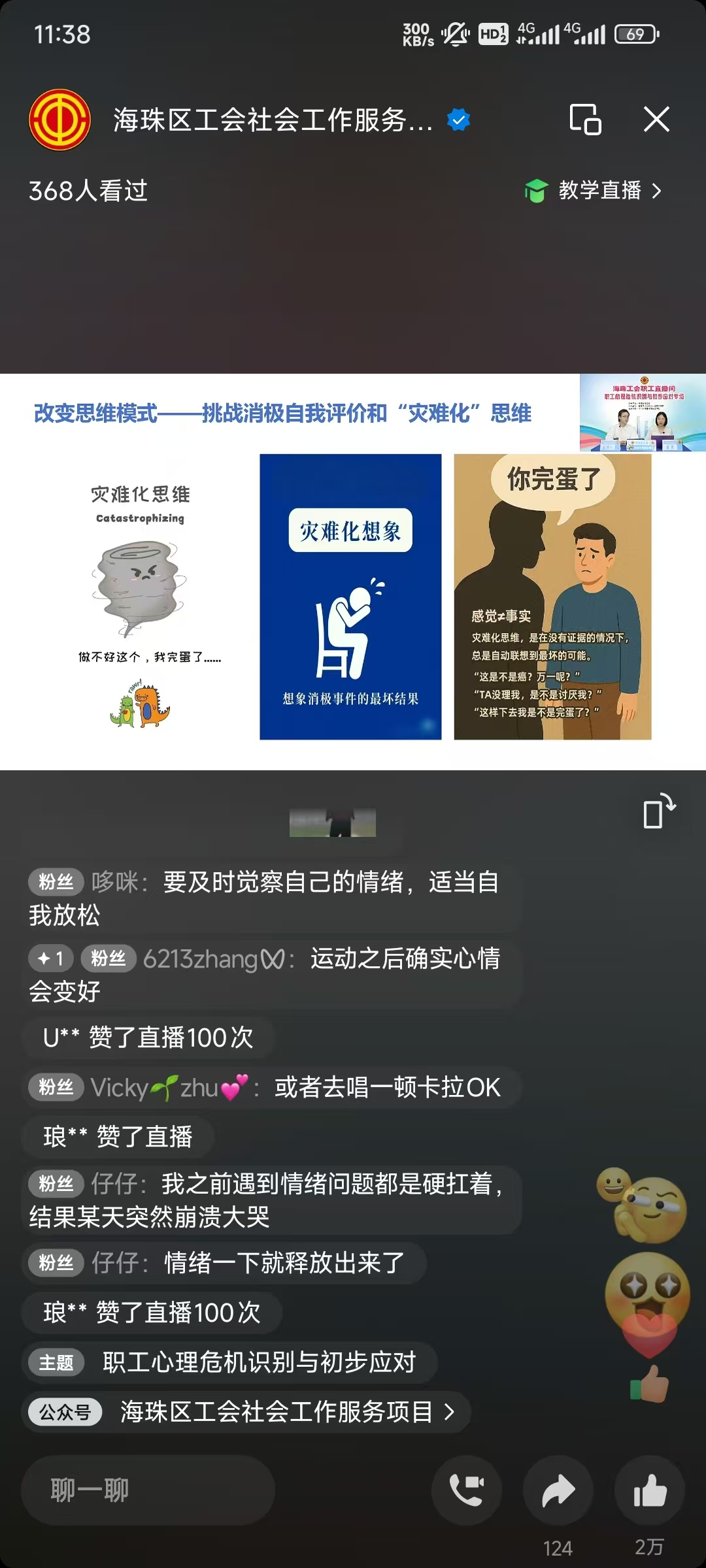Rotate the video to landscape mode
Image resolution: width=706 pixels, height=1568 pixels.
(x=658, y=812)
